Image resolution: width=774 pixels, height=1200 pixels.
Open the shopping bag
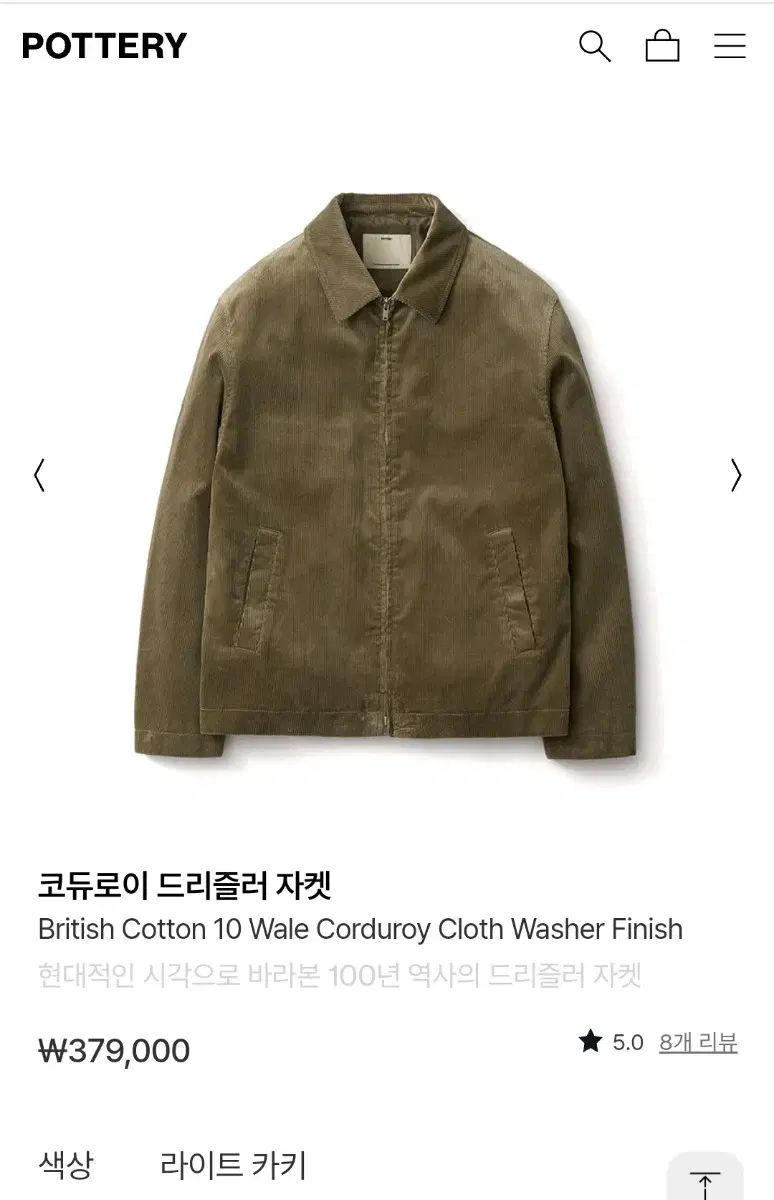(x=662, y=46)
